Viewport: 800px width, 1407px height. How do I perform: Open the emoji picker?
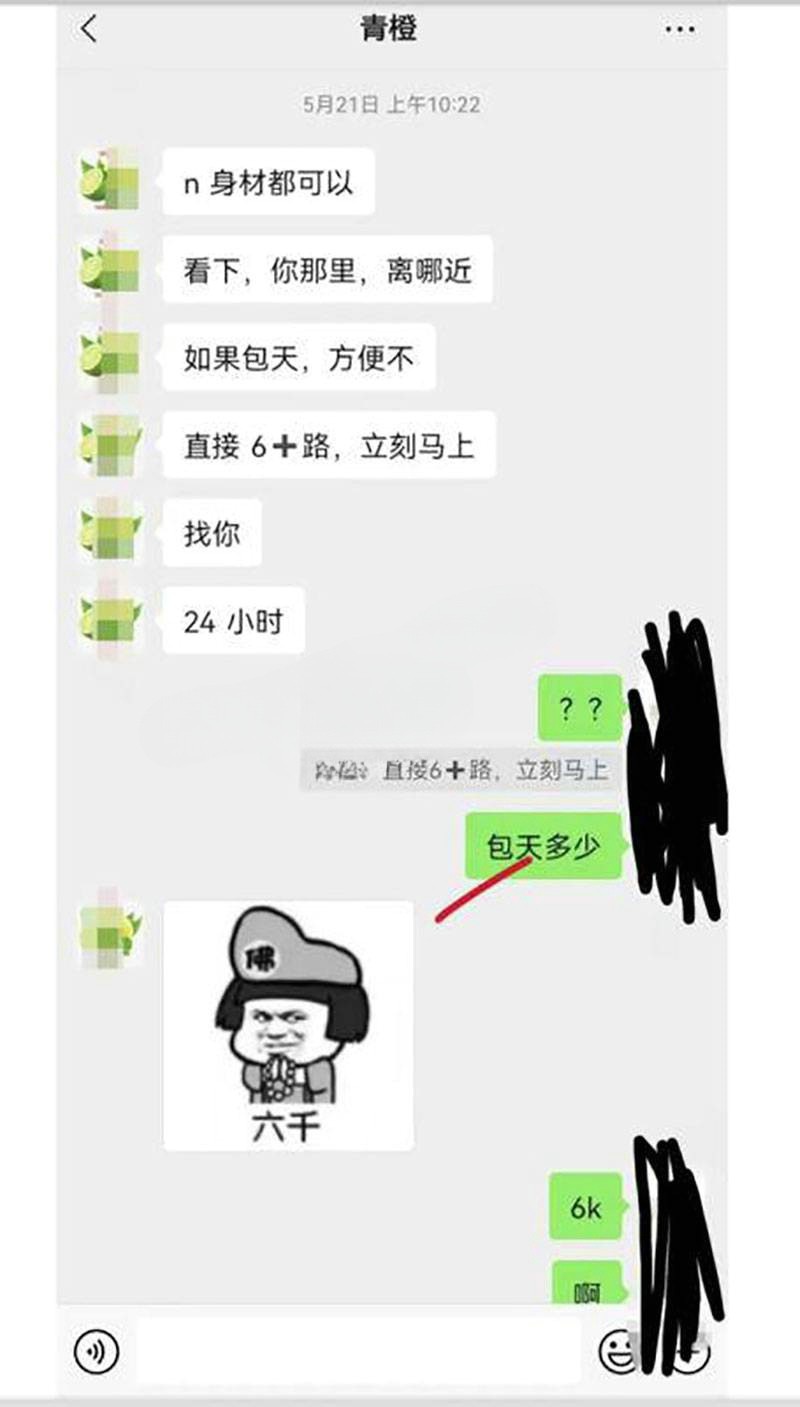[618, 1352]
